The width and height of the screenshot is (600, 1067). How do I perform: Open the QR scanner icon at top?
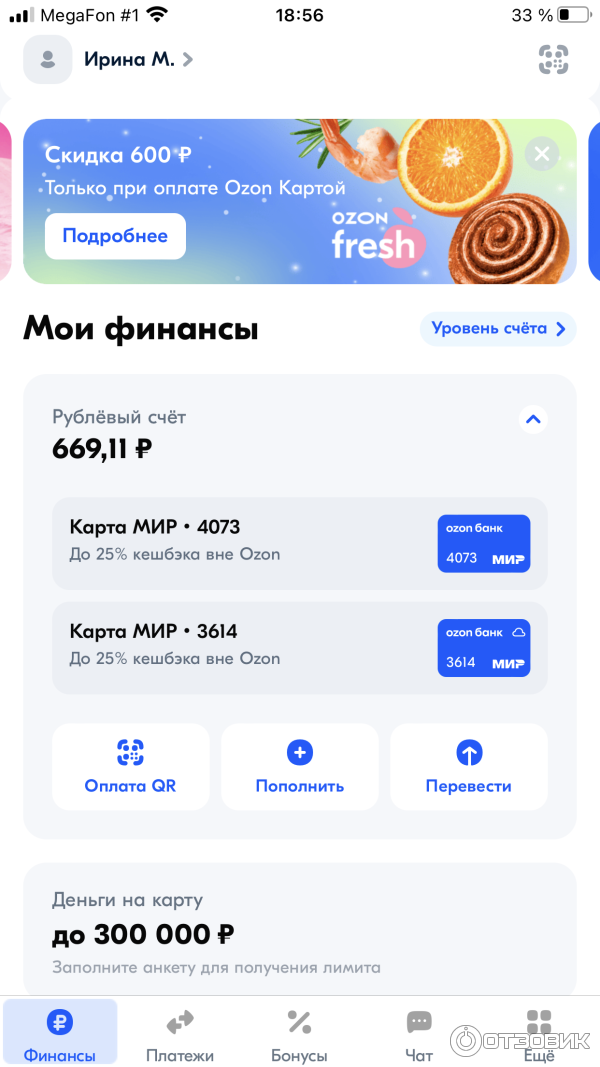click(553, 60)
